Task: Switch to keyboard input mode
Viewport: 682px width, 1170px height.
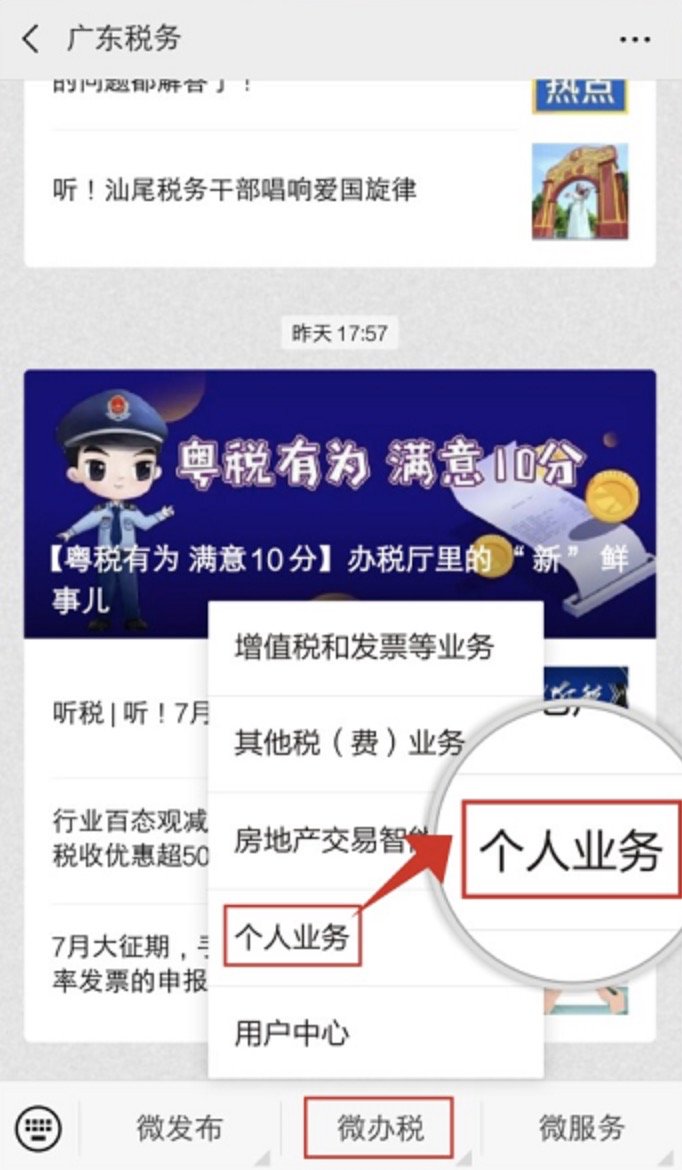Action: (x=39, y=1130)
